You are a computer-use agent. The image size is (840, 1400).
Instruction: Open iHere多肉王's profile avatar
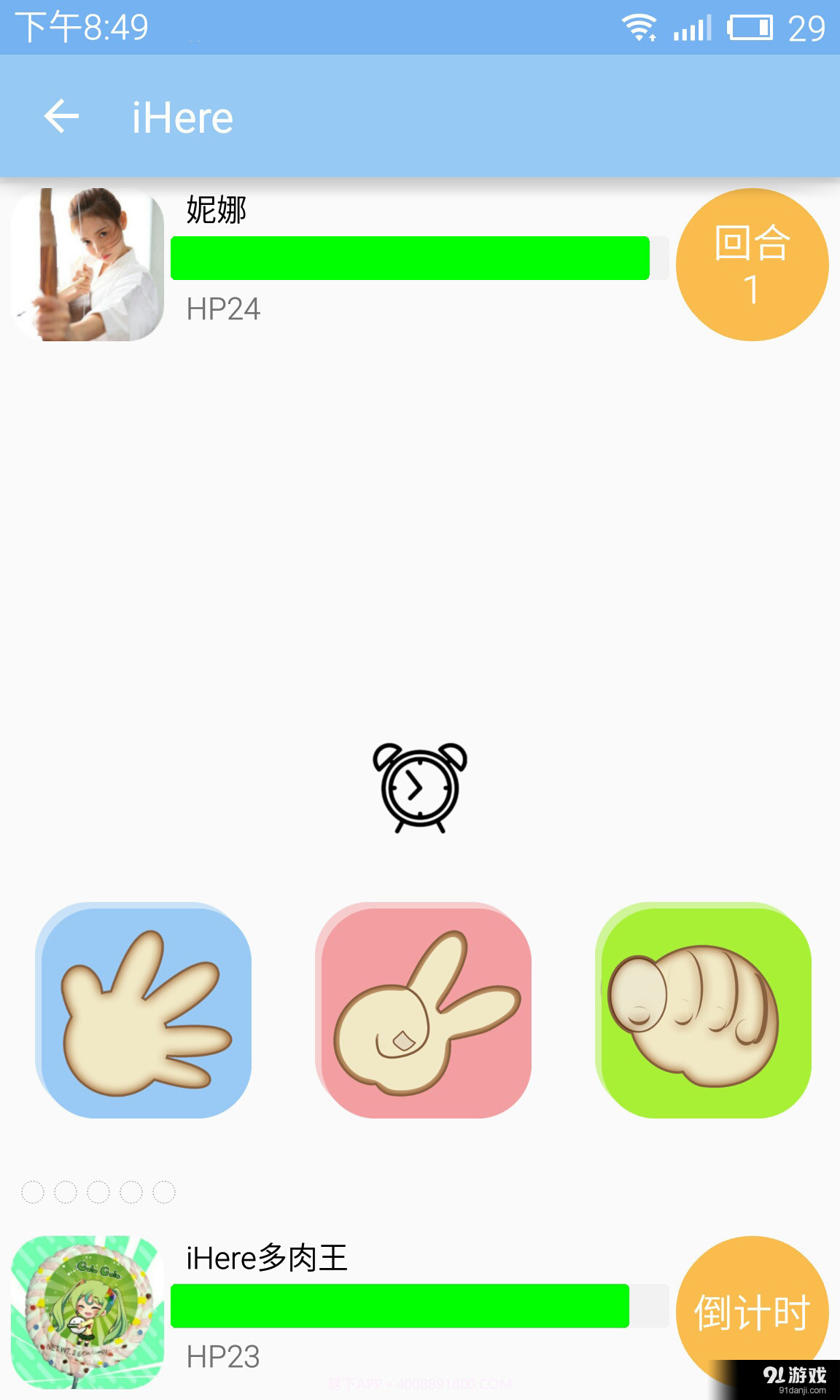point(87,1312)
